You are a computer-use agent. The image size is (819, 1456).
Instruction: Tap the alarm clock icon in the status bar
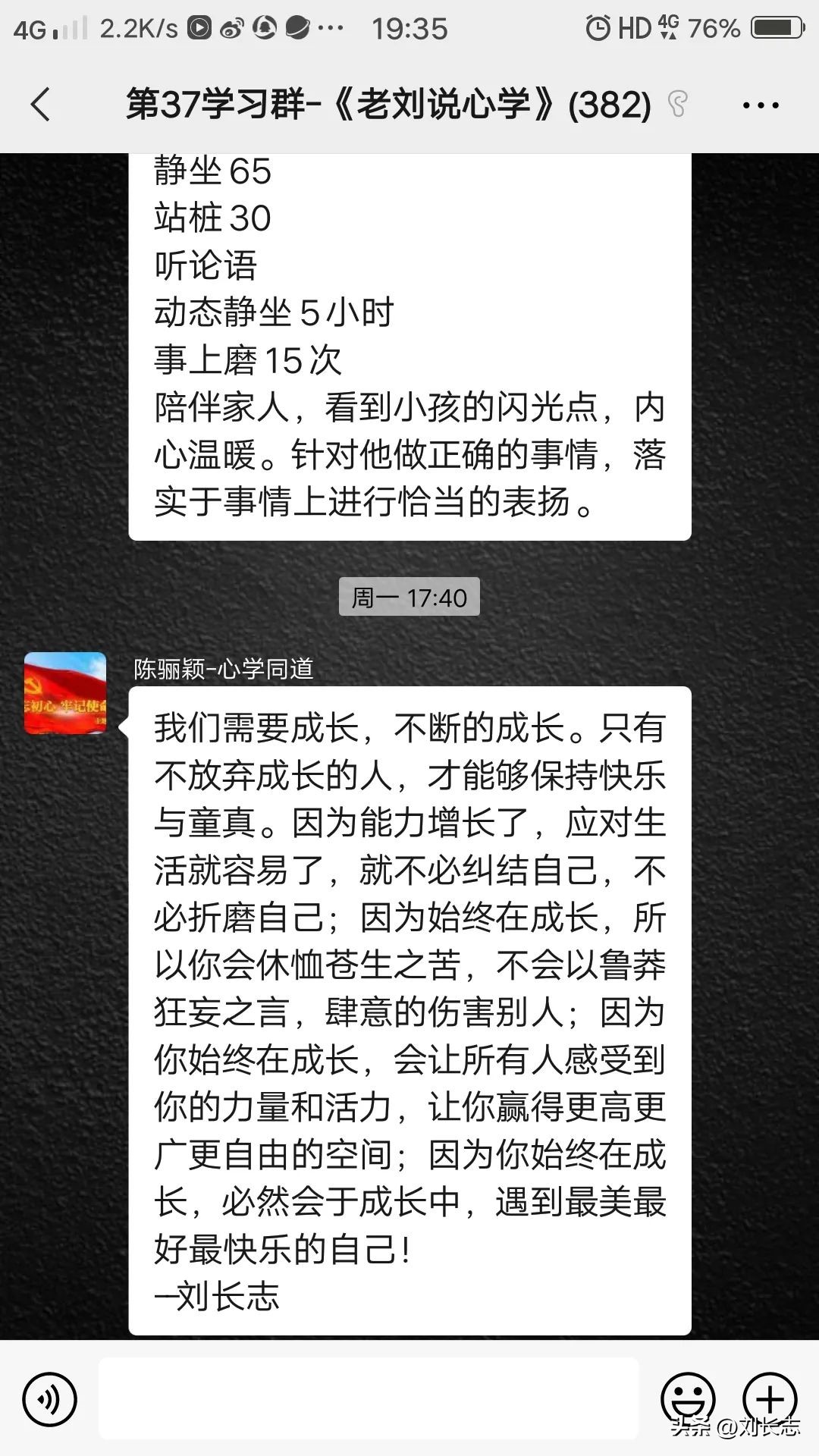coord(598,29)
